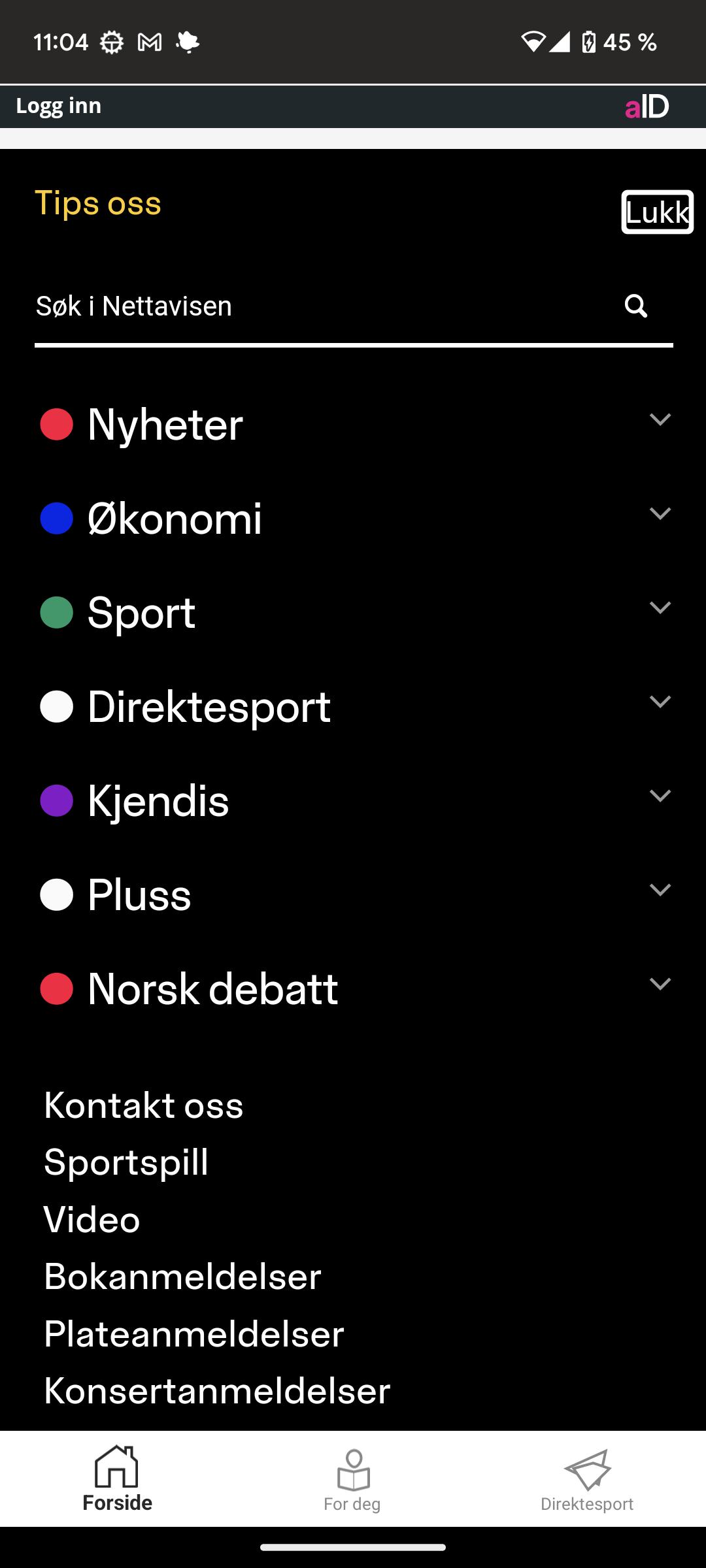Screen dimensions: 706x1568
Task: Open Konsertanmeldelser
Action: point(217,1391)
